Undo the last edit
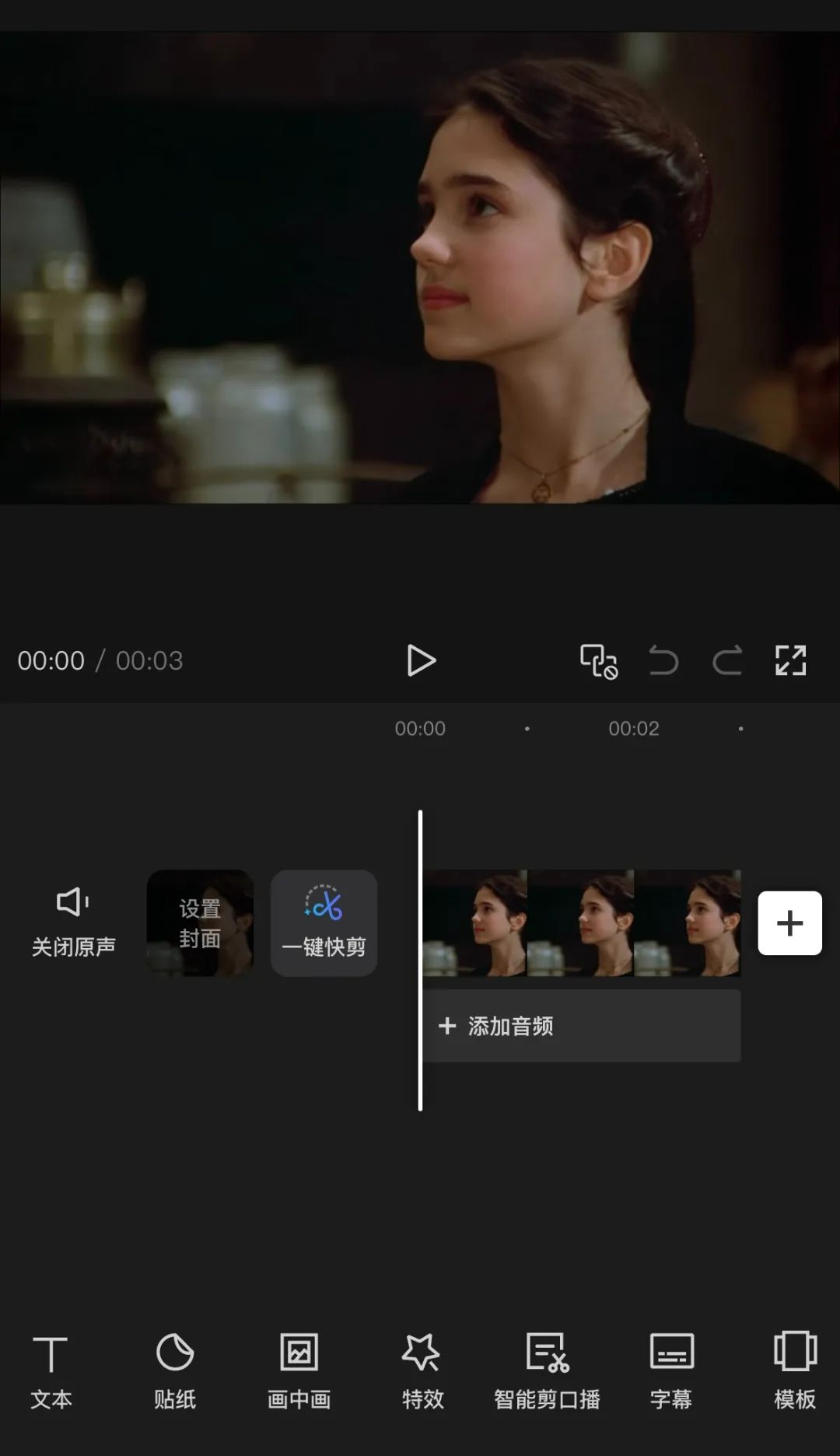This screenshot has height=1456, width=840. point(663,661)
